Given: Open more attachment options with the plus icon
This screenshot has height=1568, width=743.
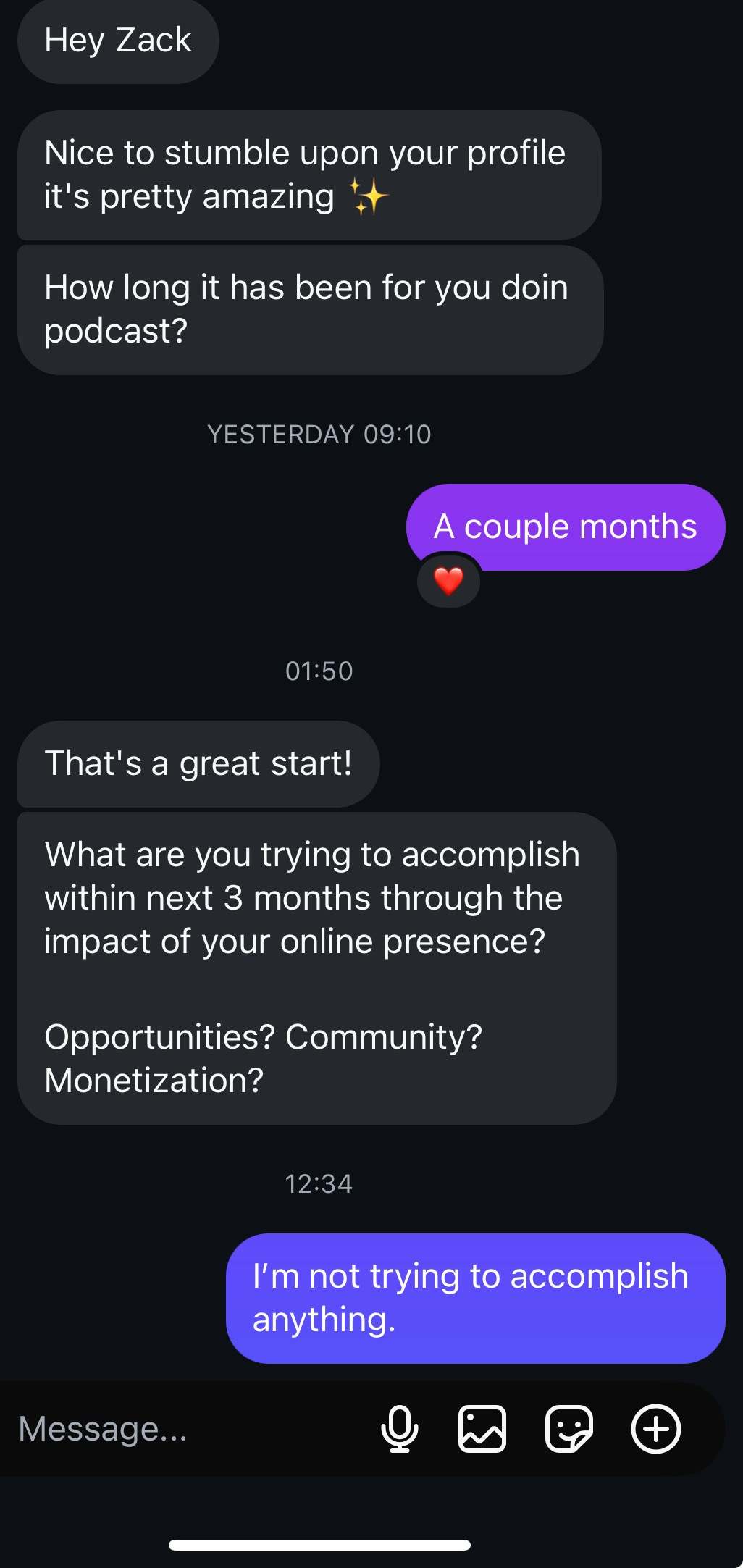Looking at the screenshot, I should click(656, 1429).
